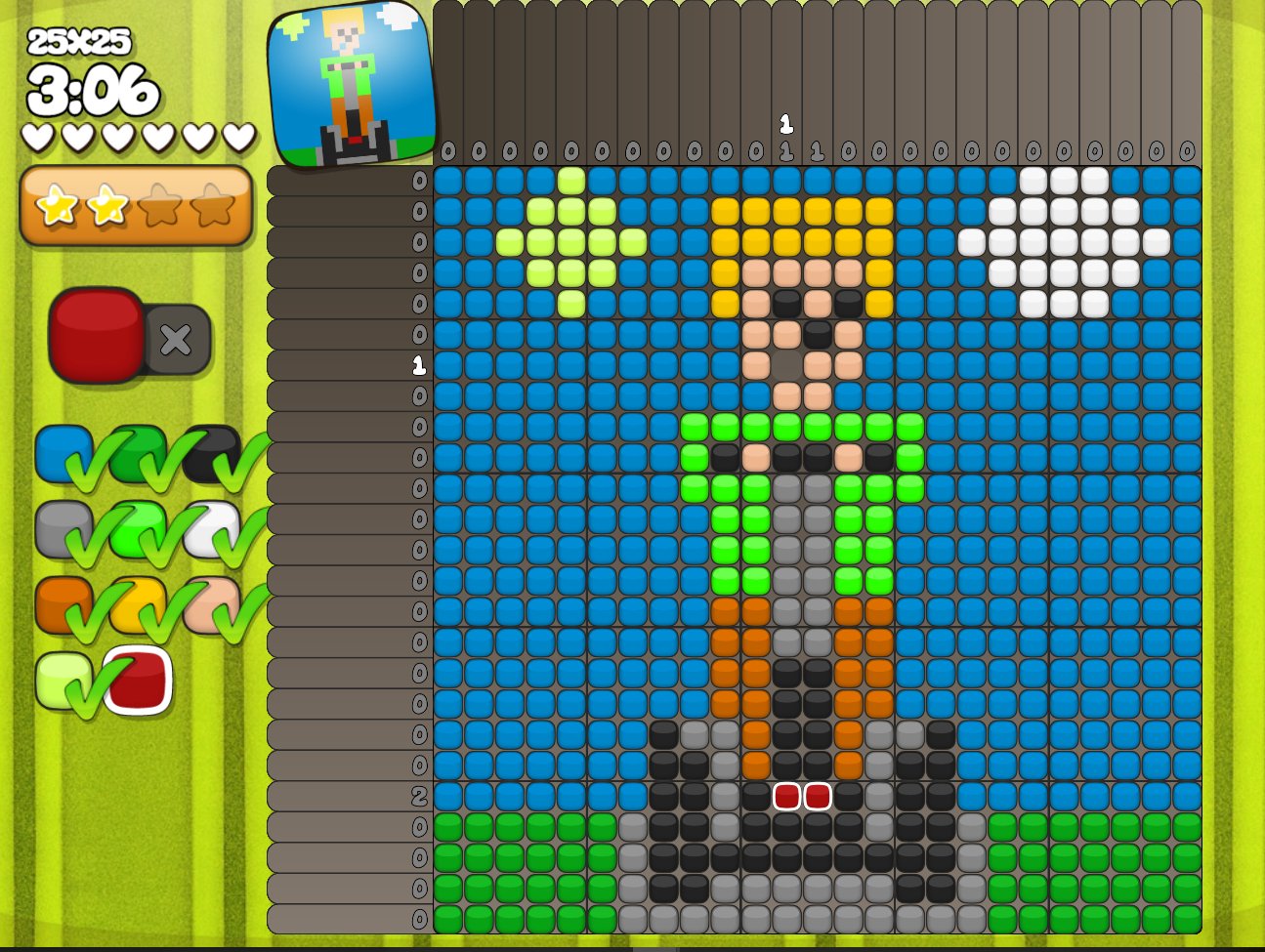Select the blue color swatch
1265x952 pixels.
coord(63,452)
